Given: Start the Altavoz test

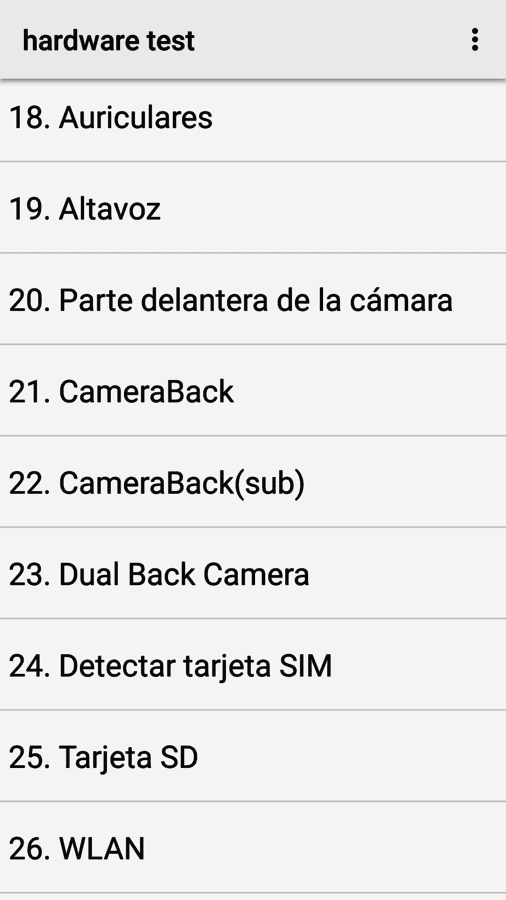Looking at the screenshot, I should pos(253,207).
